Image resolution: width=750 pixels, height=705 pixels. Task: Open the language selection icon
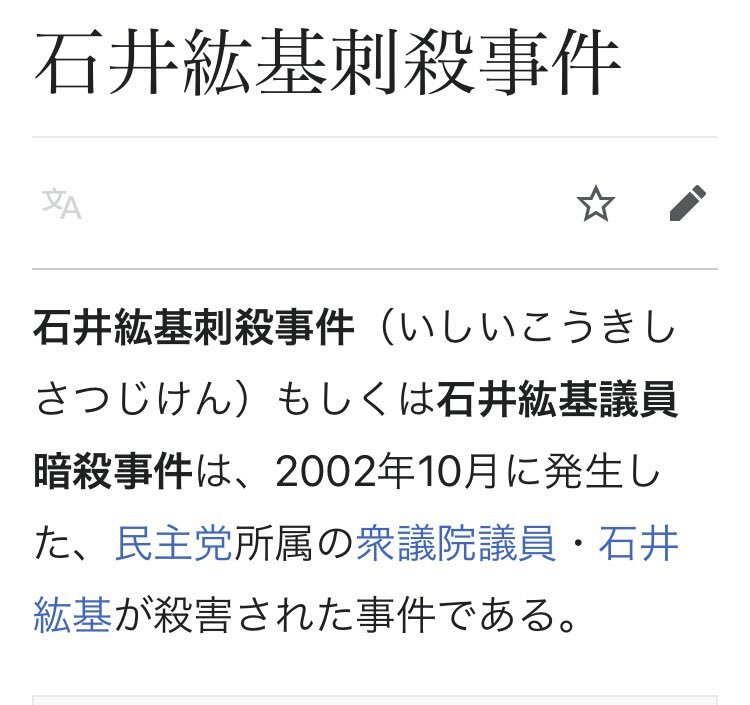(61, 204)
